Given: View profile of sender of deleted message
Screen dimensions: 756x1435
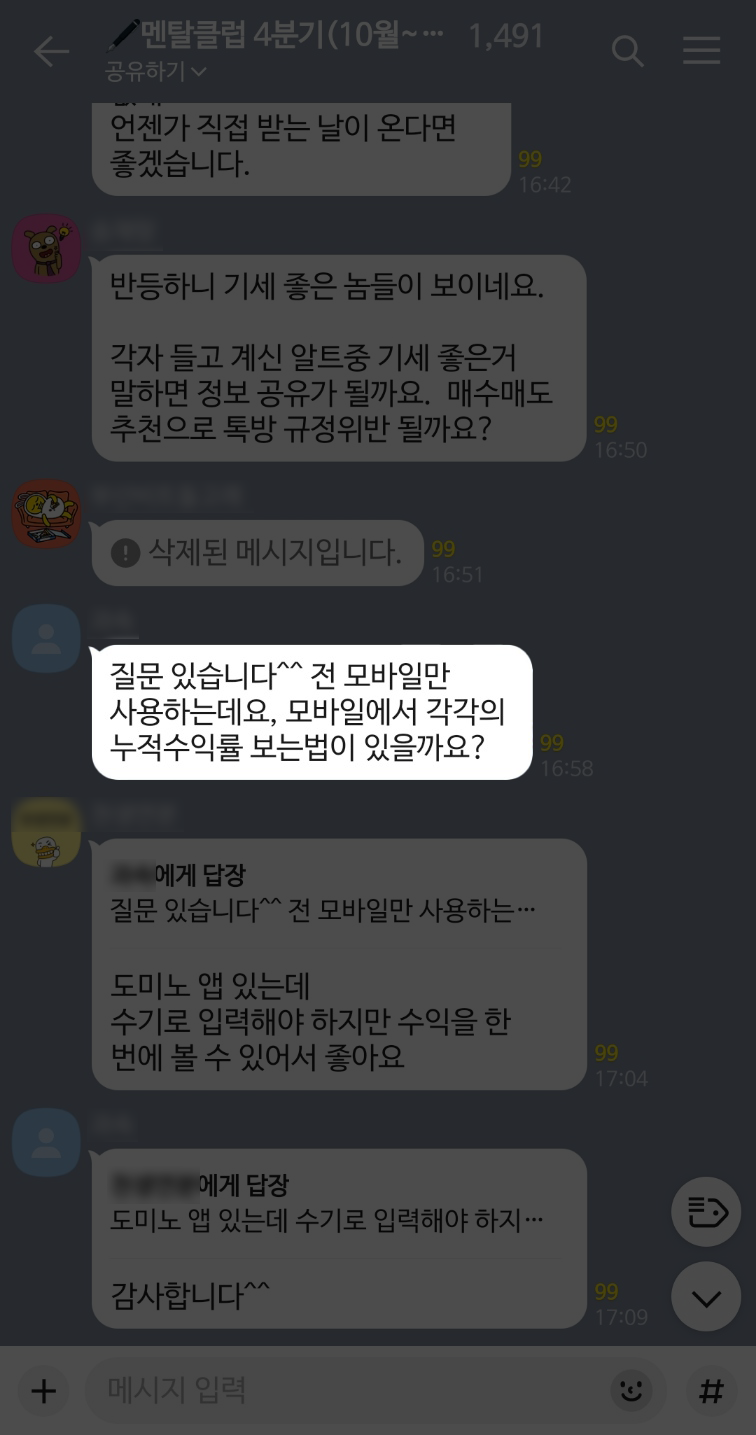Looking at the screenshot, I should [x=46, y=514].
